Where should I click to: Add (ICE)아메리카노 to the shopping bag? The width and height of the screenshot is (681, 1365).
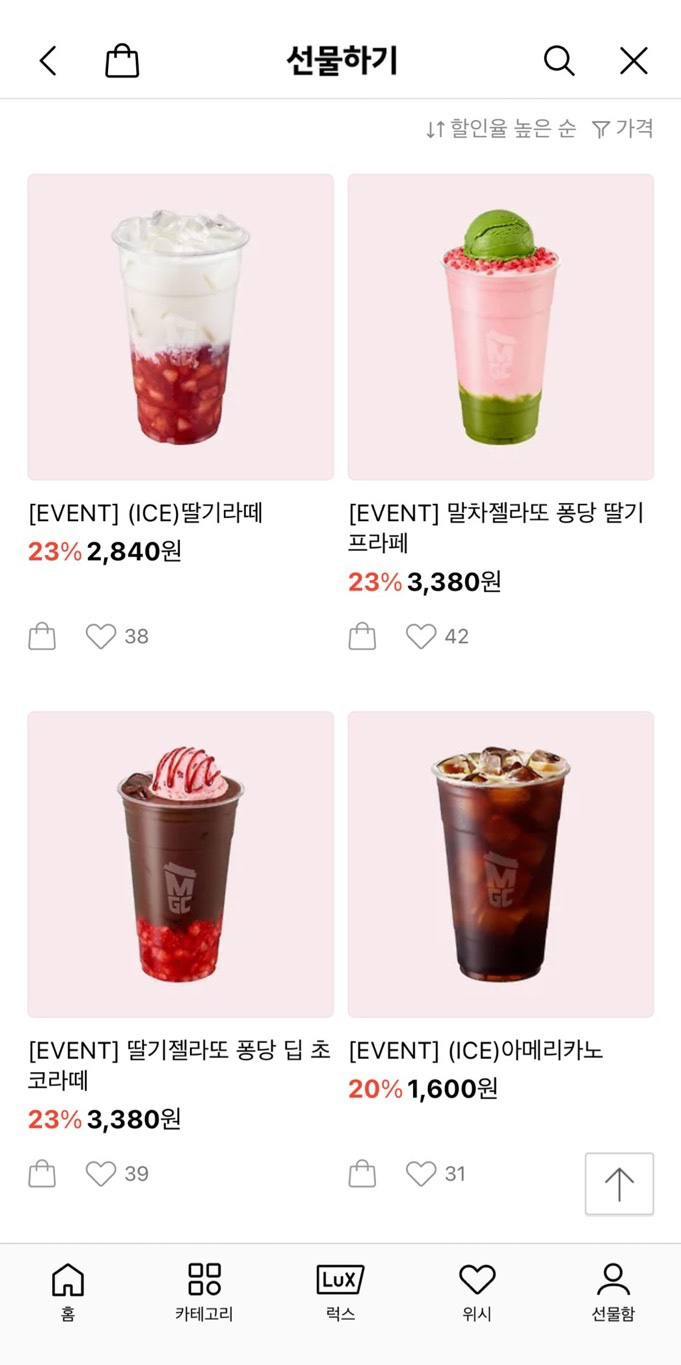[x=362, y=1174]
